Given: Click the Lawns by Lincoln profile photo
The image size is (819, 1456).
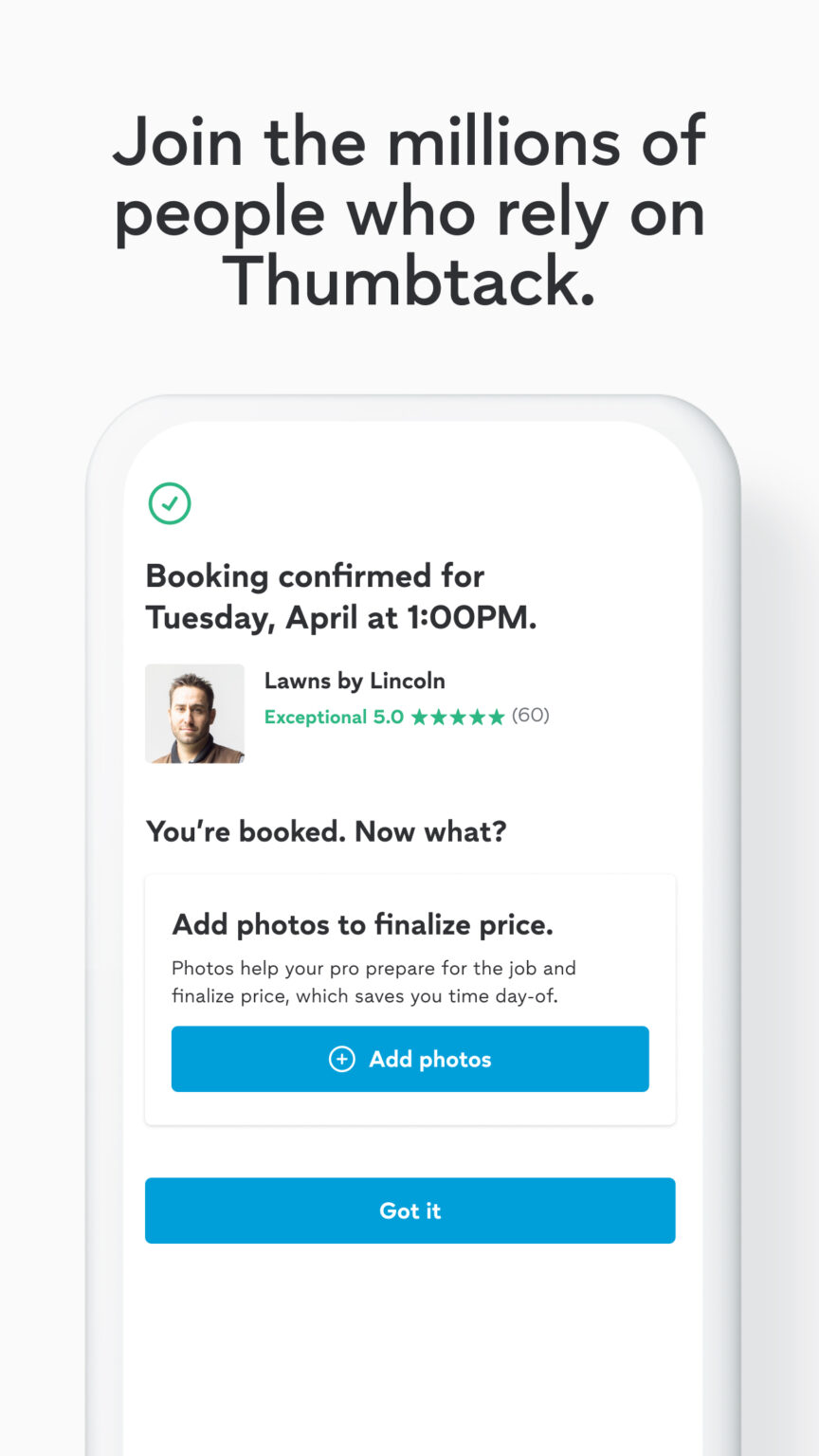Looking at the screenshot, I should pos(194,714).
